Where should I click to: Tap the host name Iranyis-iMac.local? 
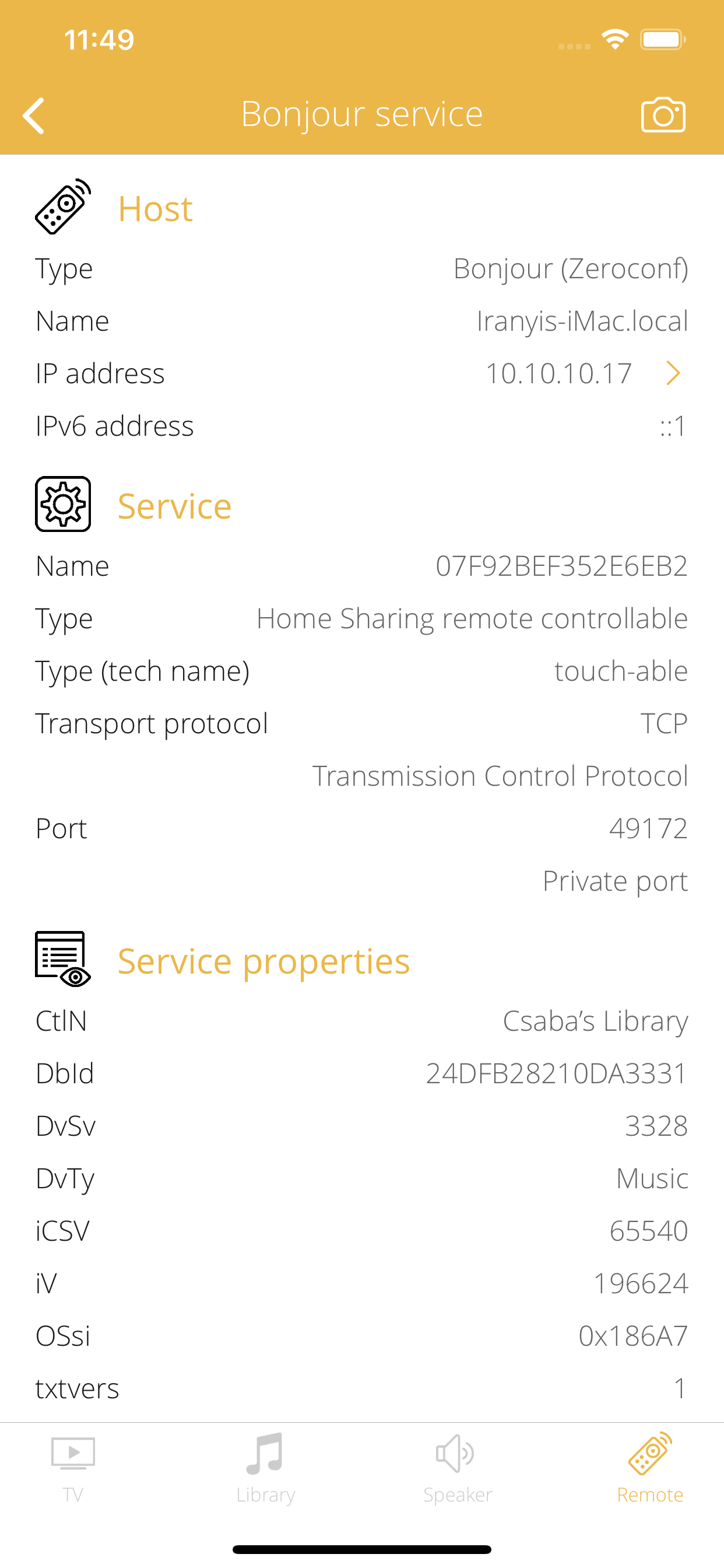click(x=582, y=321)
